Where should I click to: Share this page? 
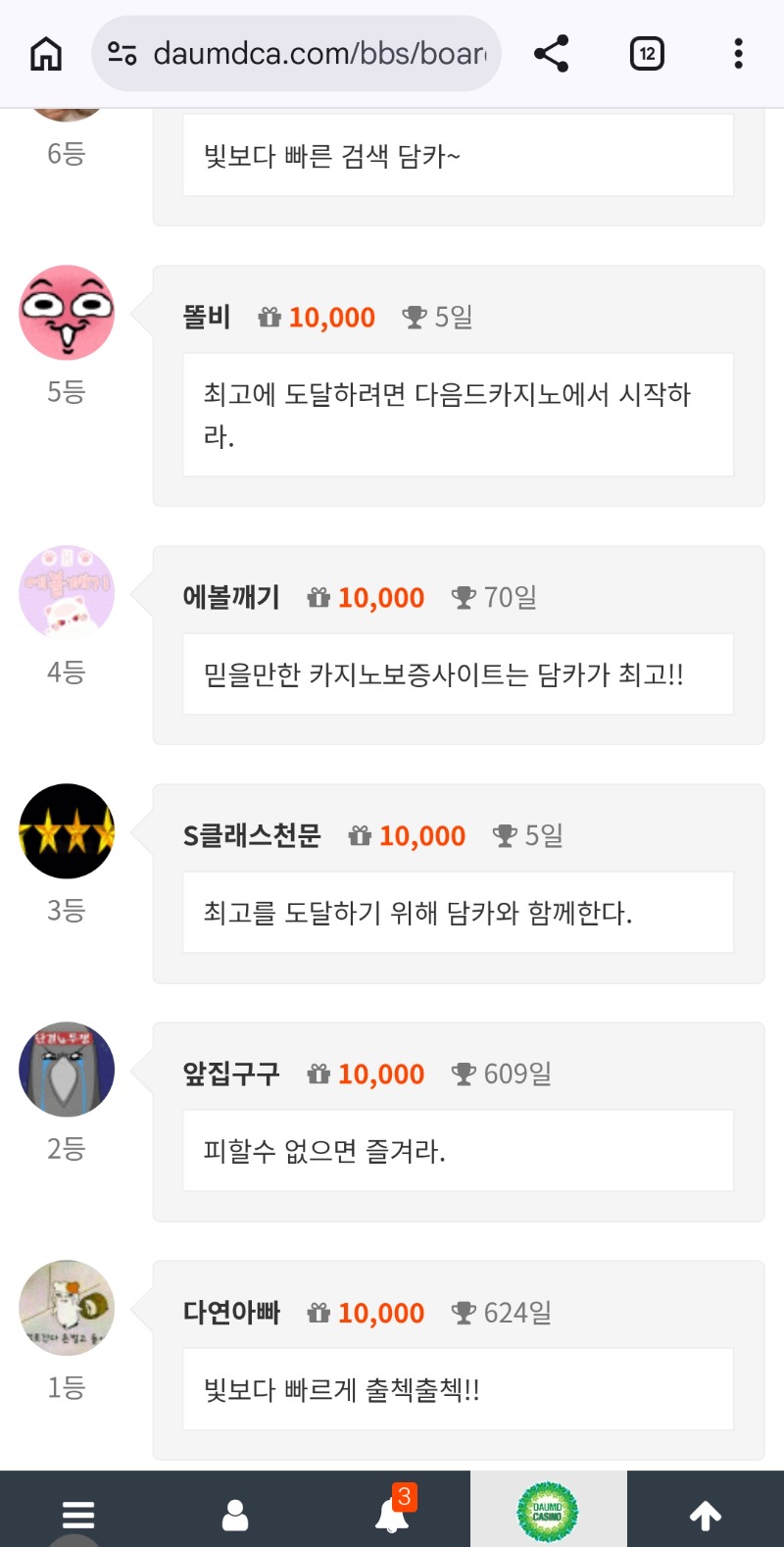[x=552, y=53]
